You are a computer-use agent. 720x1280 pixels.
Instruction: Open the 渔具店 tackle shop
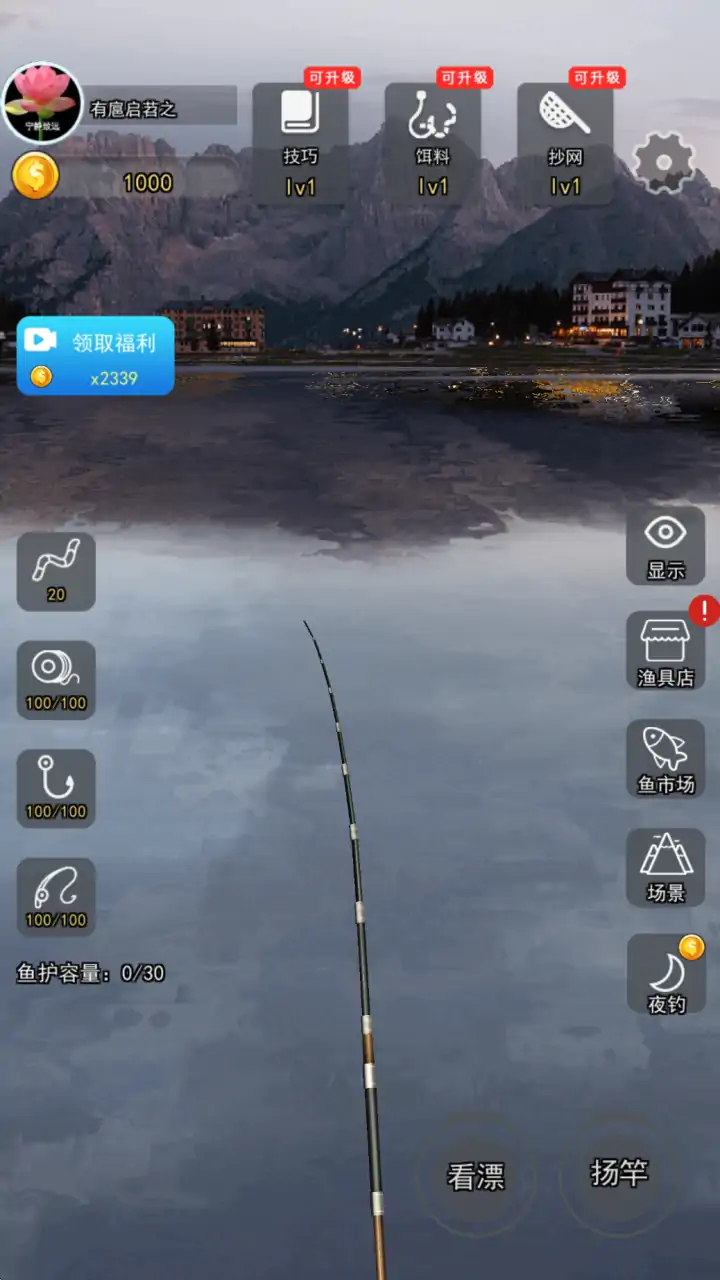665,652
